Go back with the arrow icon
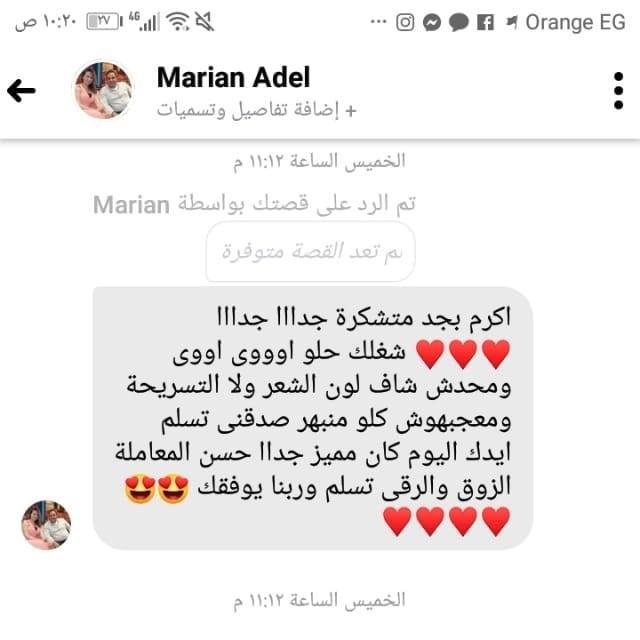The image size is (640, 640). click(x=21, y=90)
